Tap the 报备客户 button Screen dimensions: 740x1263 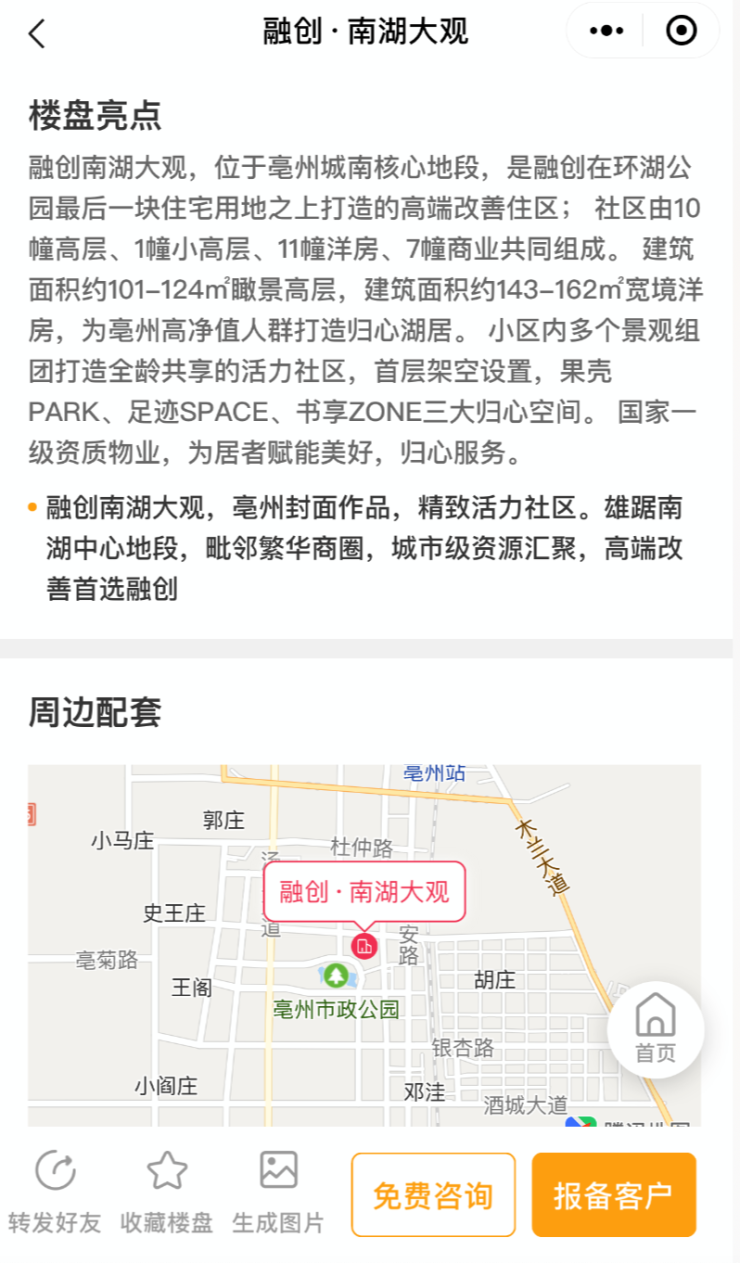613,1195
